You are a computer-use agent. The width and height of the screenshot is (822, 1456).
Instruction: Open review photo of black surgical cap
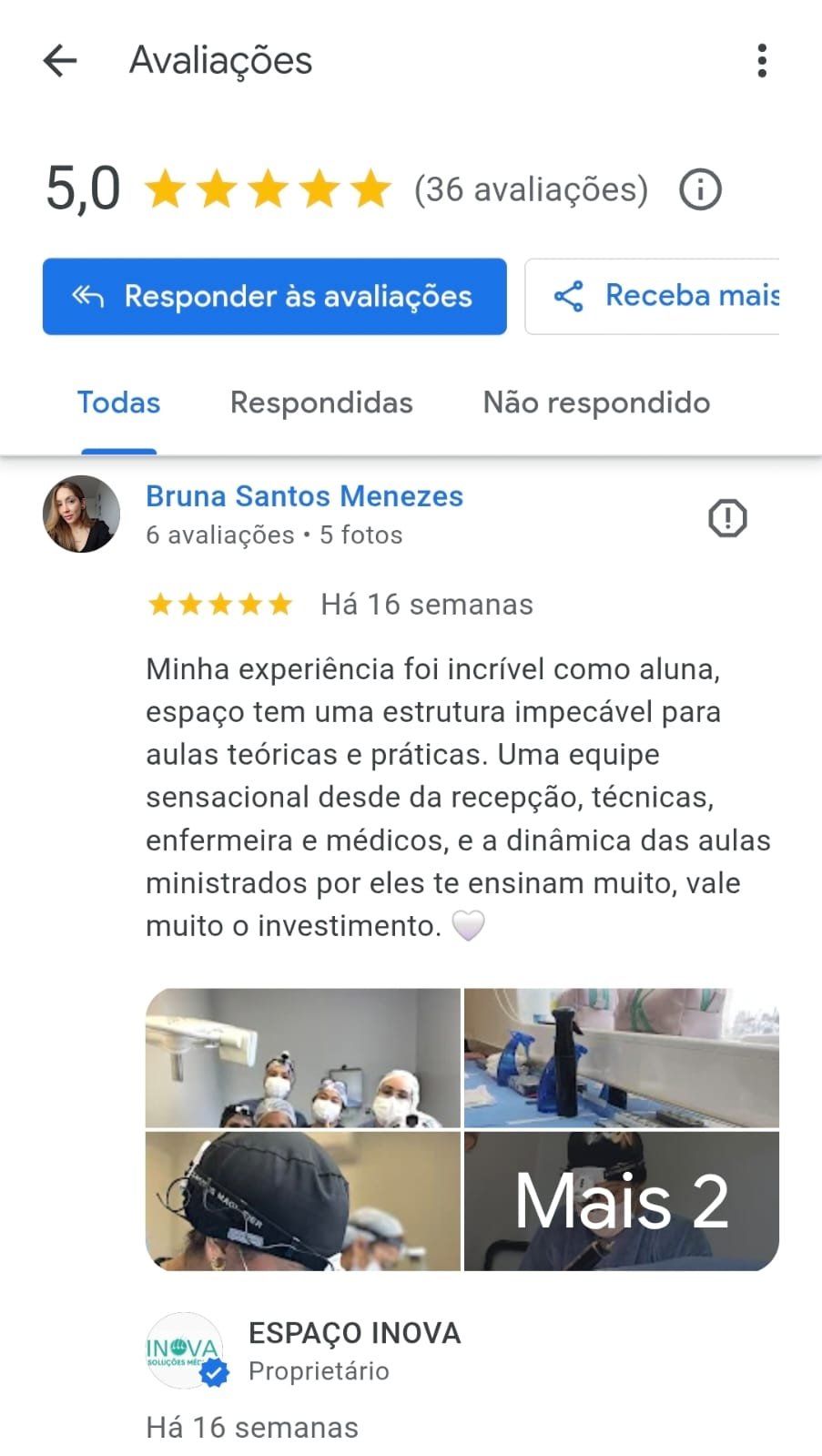[x=303, y=1200]
